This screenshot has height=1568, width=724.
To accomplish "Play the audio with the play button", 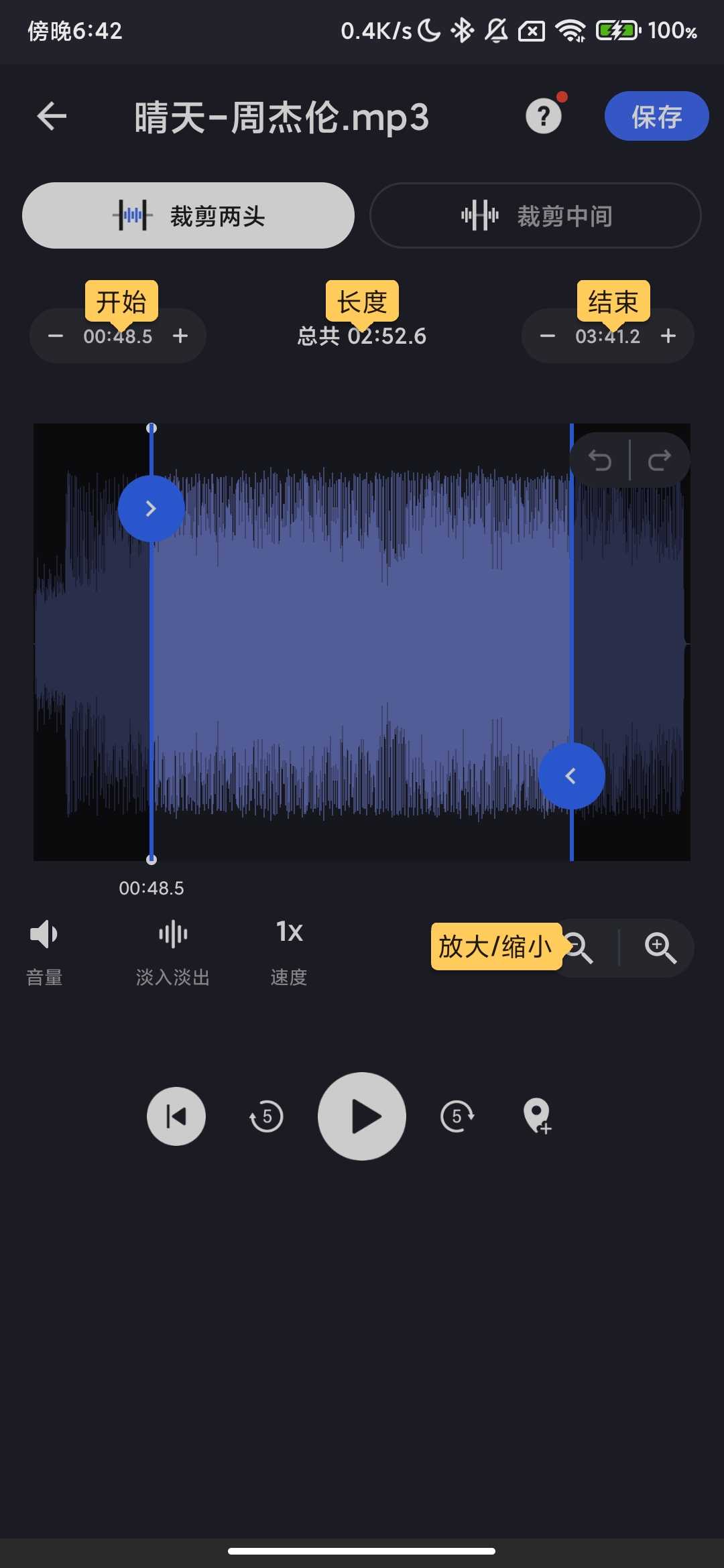I will coord(361,1116).
